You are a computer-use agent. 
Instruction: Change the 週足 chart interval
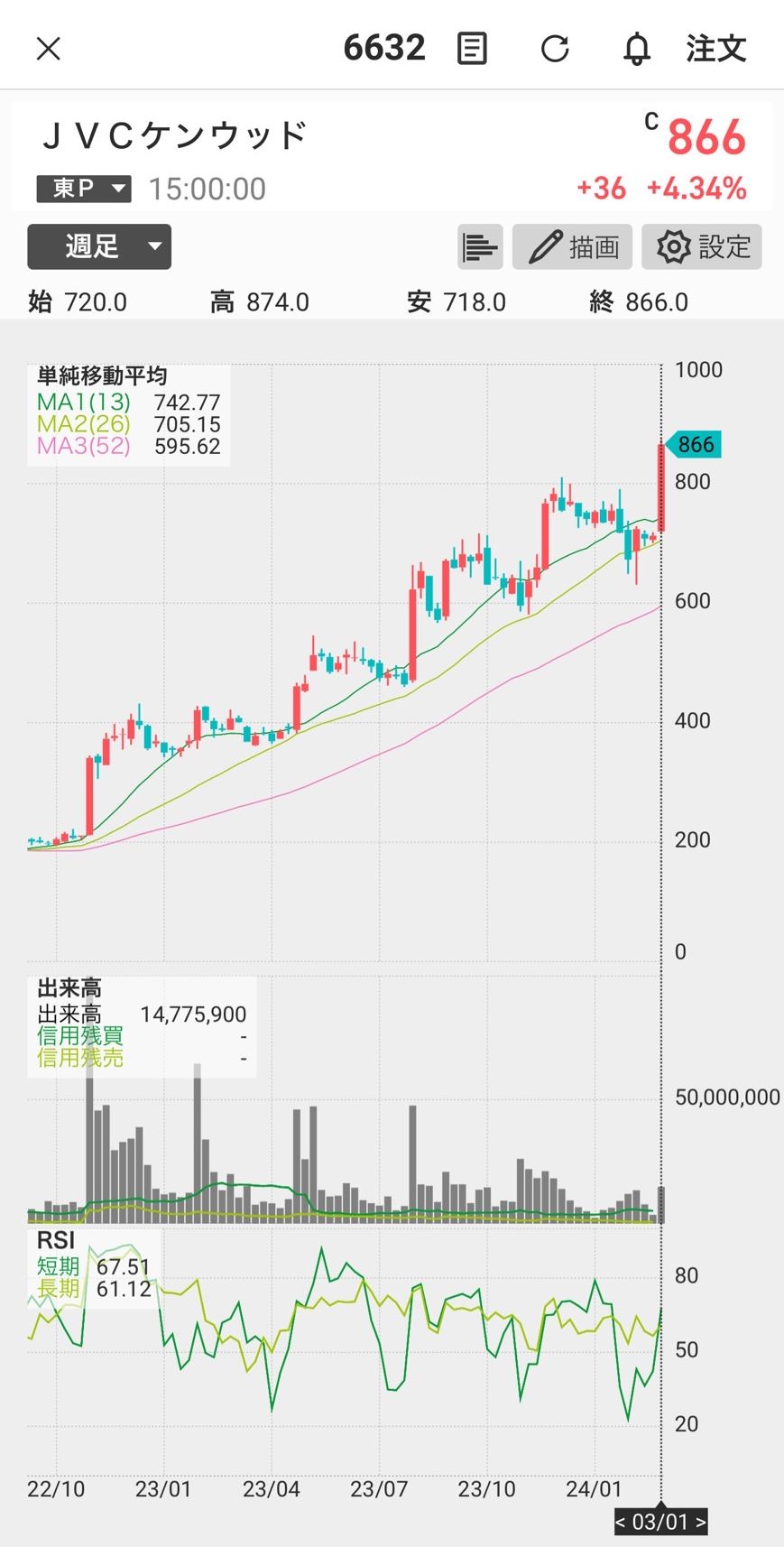click(99, 246)
